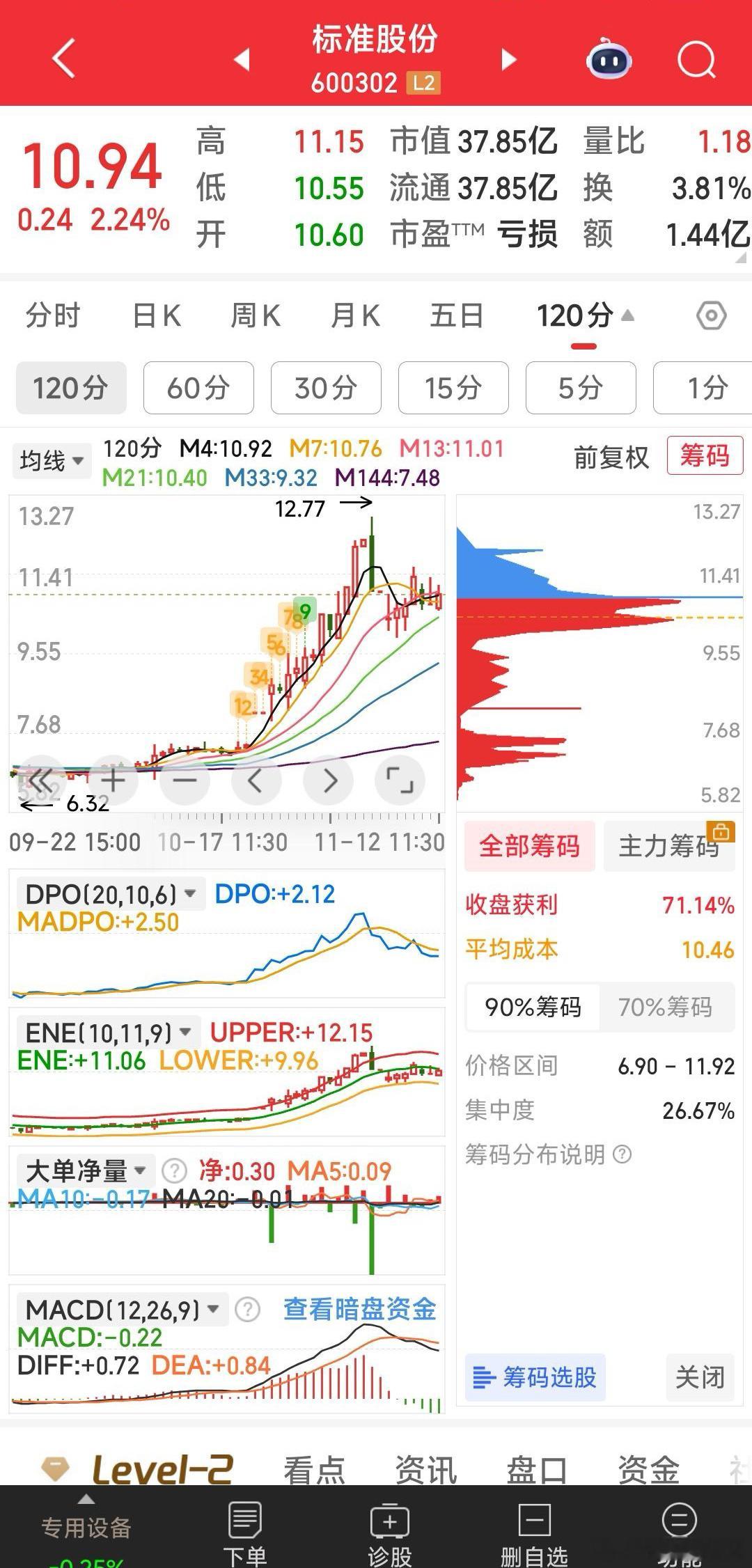The height and width of the screenshot is (1568, 752).
Task: Open chart settings hexagon icon
Action: tap(712, 316)
